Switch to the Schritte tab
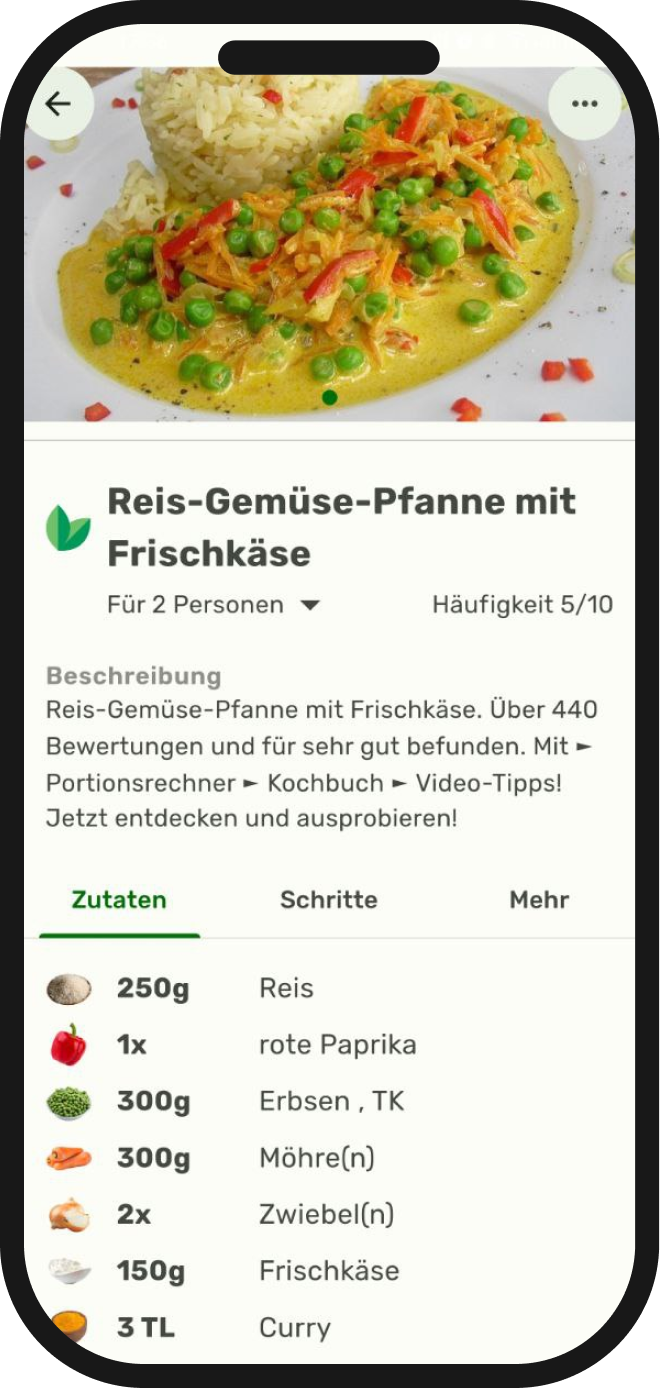The width and height of the screenshot is (660, 1388). (329, 900)
